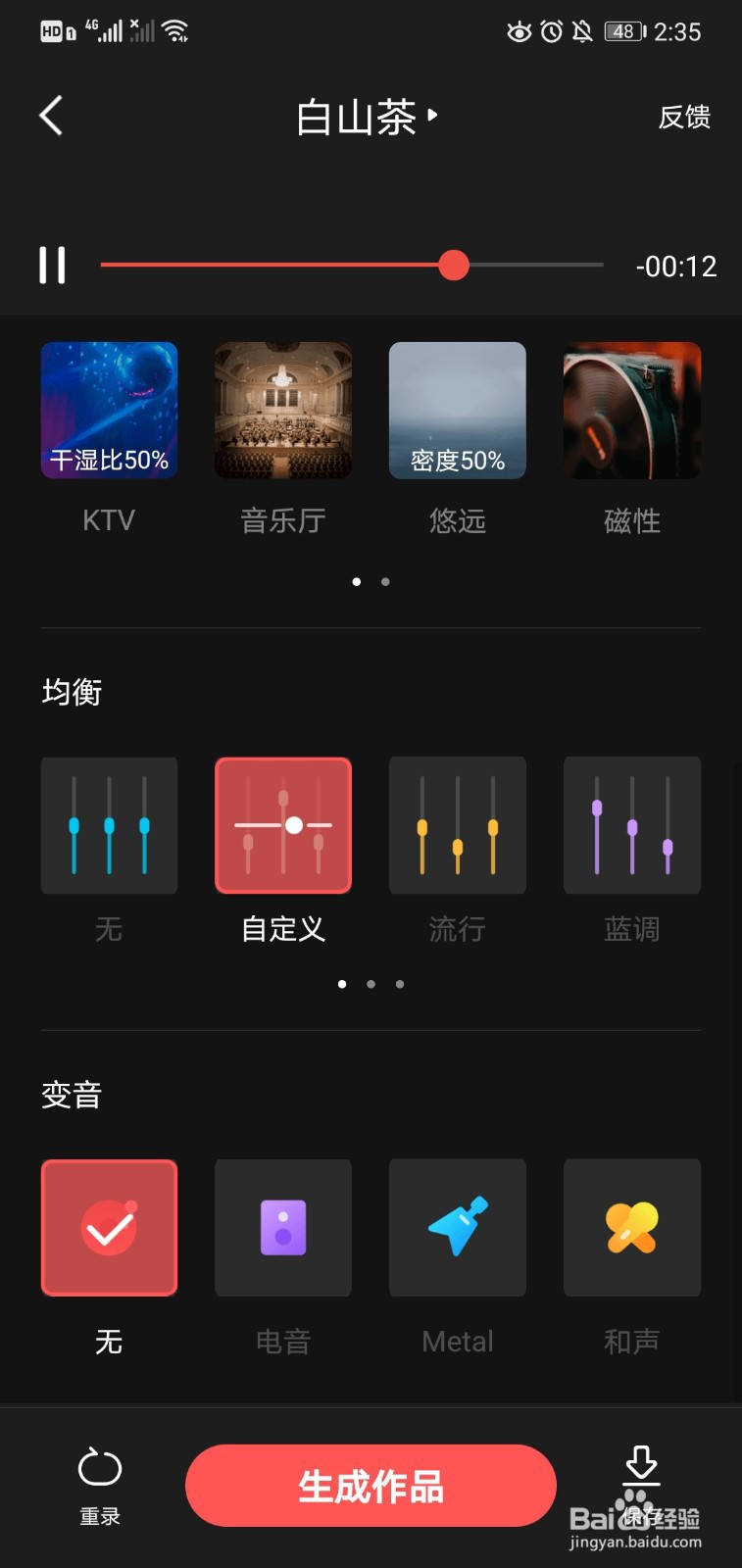Go back using the top-left arrow
742x1568 pixels.
click(51, 116)
